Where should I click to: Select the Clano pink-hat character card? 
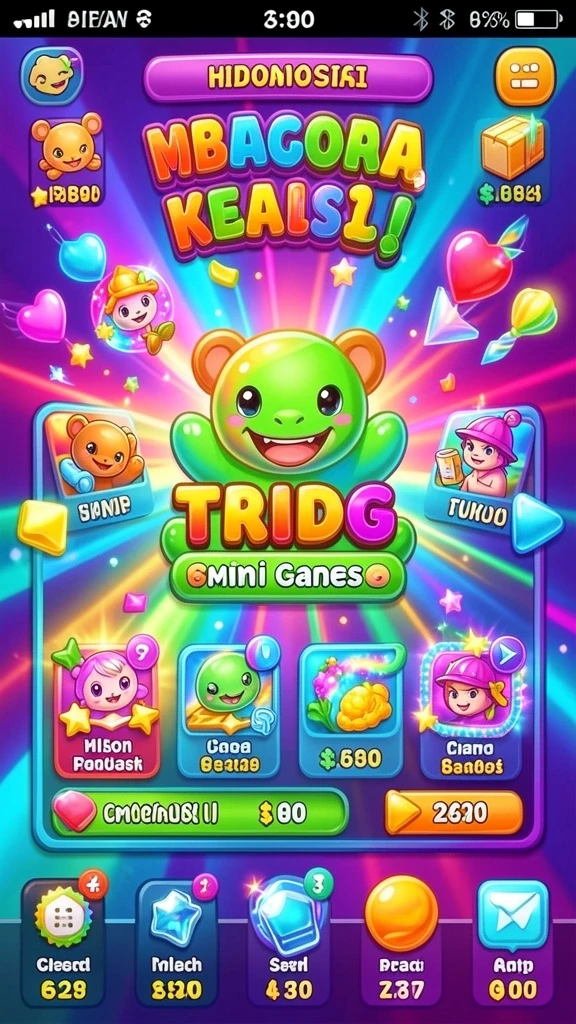pyautogui.click(x=472, y=710)
